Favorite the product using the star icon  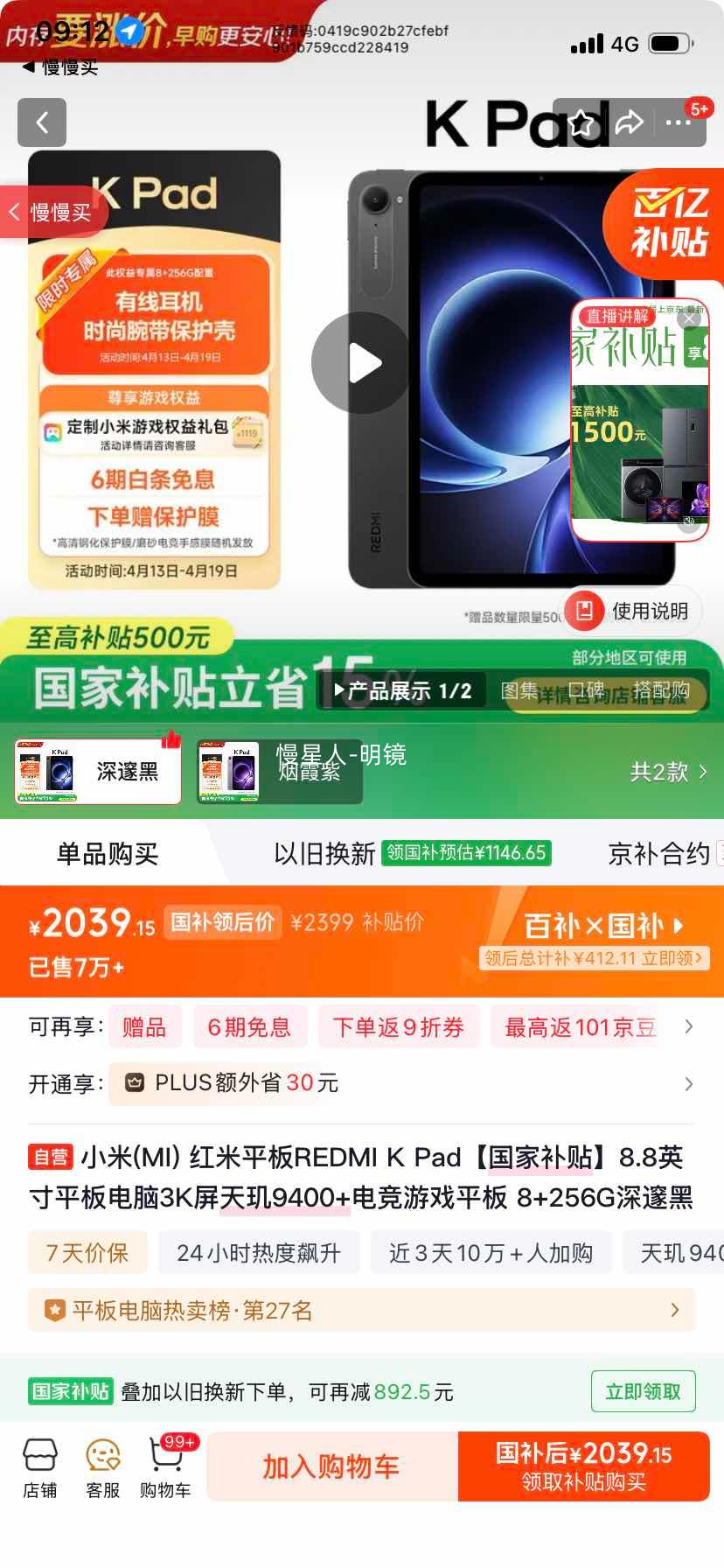coord(581,122)
